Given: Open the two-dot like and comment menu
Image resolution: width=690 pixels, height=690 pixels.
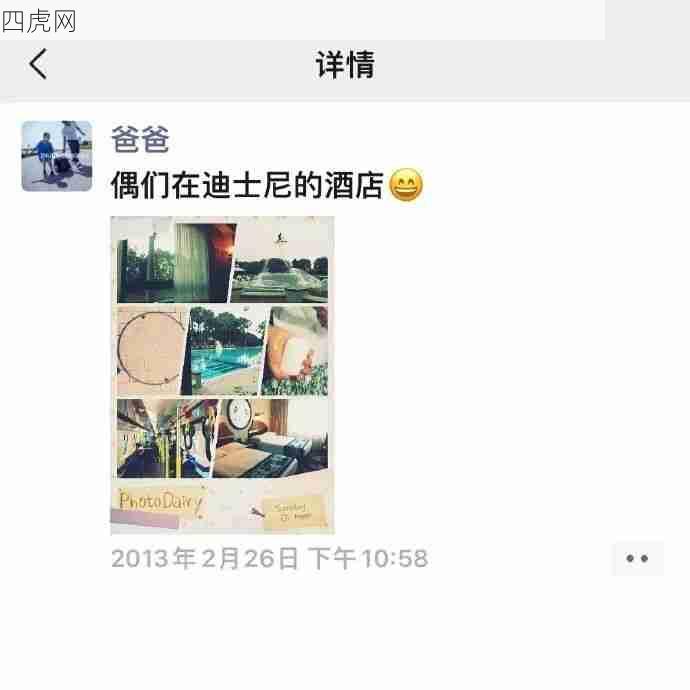Looking at the screenshot, I should (637, 559).
